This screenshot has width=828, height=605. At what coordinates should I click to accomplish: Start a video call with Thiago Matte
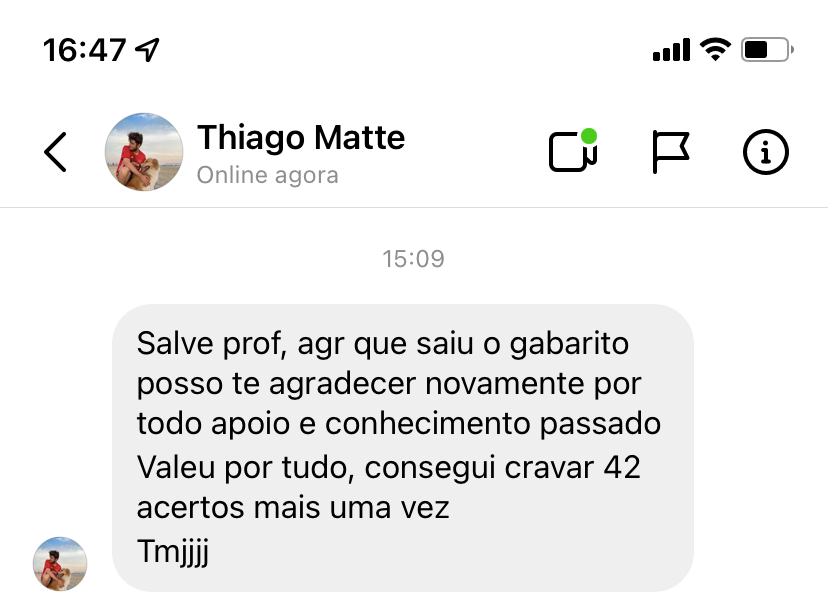(x=572, y=152)
